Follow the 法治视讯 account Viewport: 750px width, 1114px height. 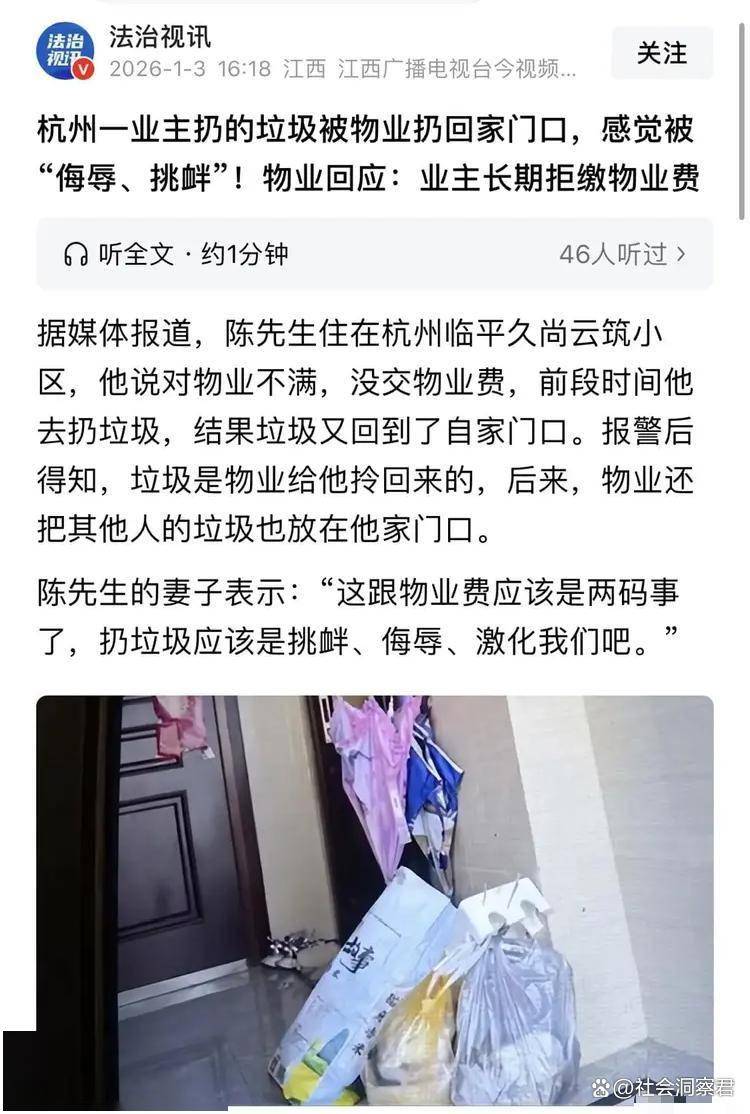point(662,53)
